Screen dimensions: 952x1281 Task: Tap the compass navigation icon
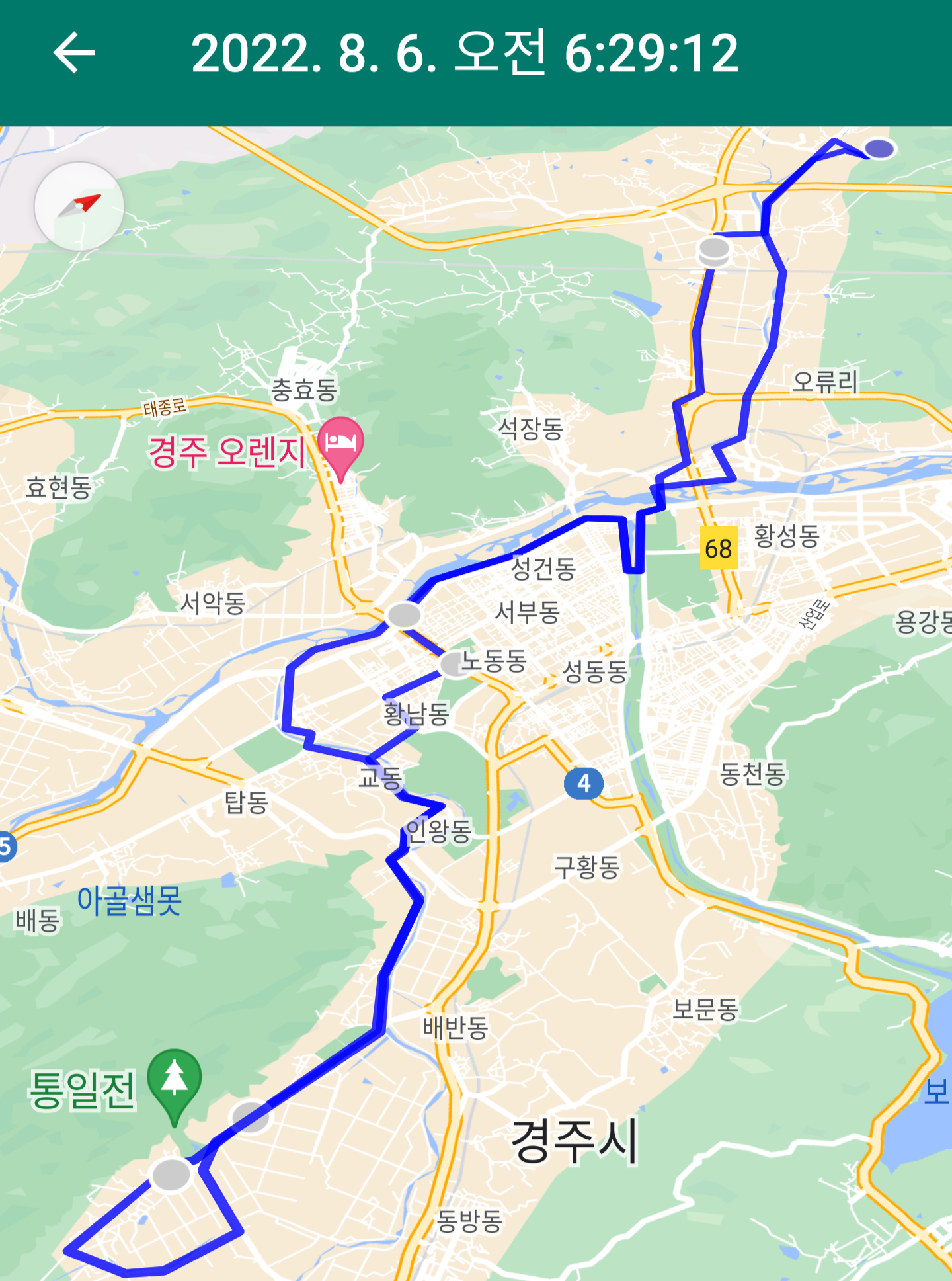tap(79, 207)
